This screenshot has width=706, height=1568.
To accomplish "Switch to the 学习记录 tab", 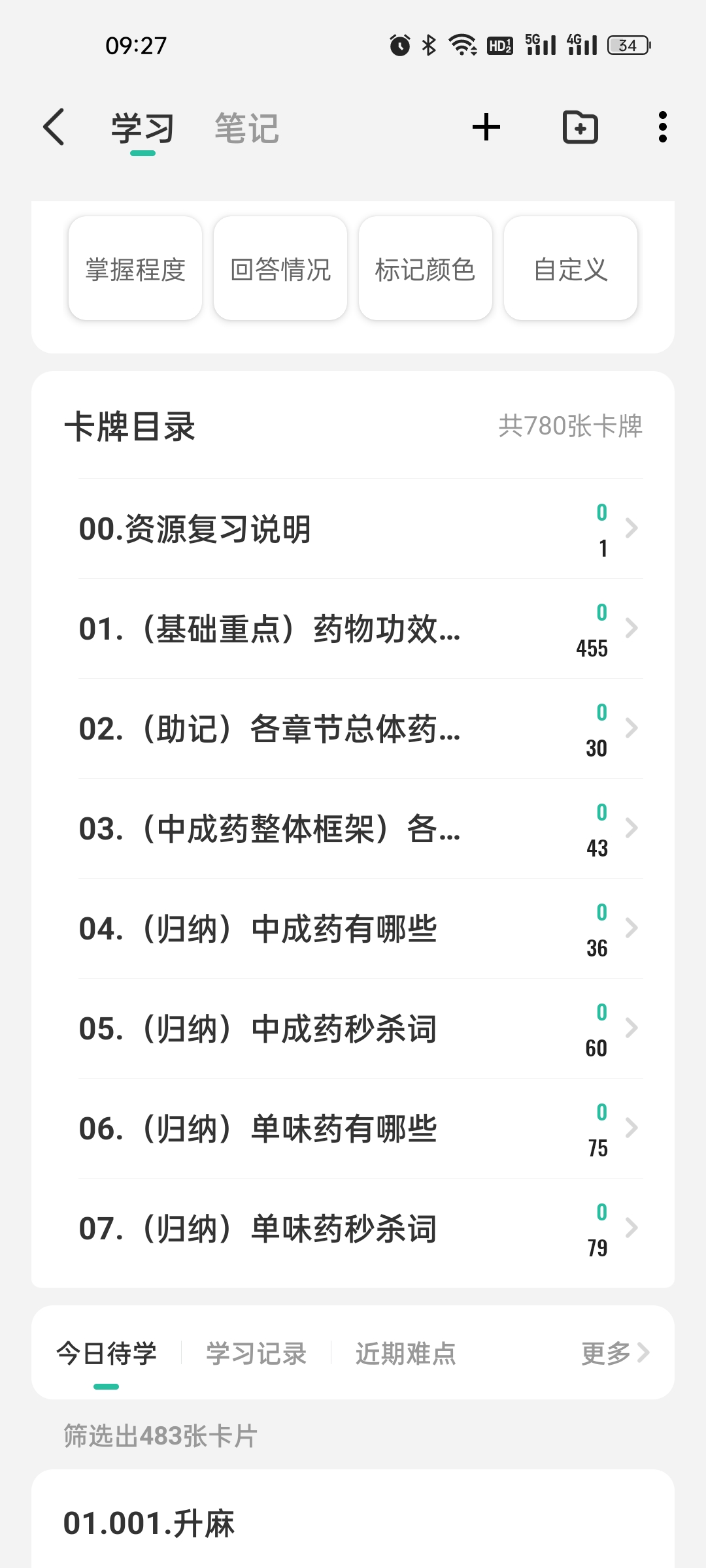I will coord(256,1353).
